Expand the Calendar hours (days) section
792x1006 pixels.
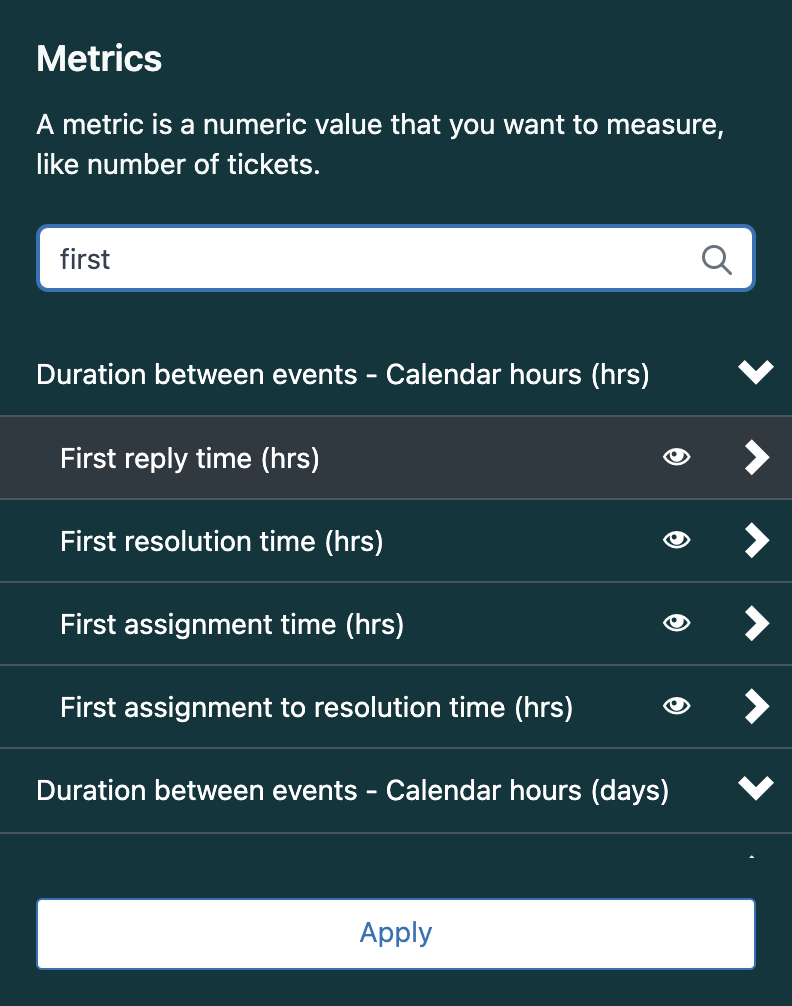[756, 787]
